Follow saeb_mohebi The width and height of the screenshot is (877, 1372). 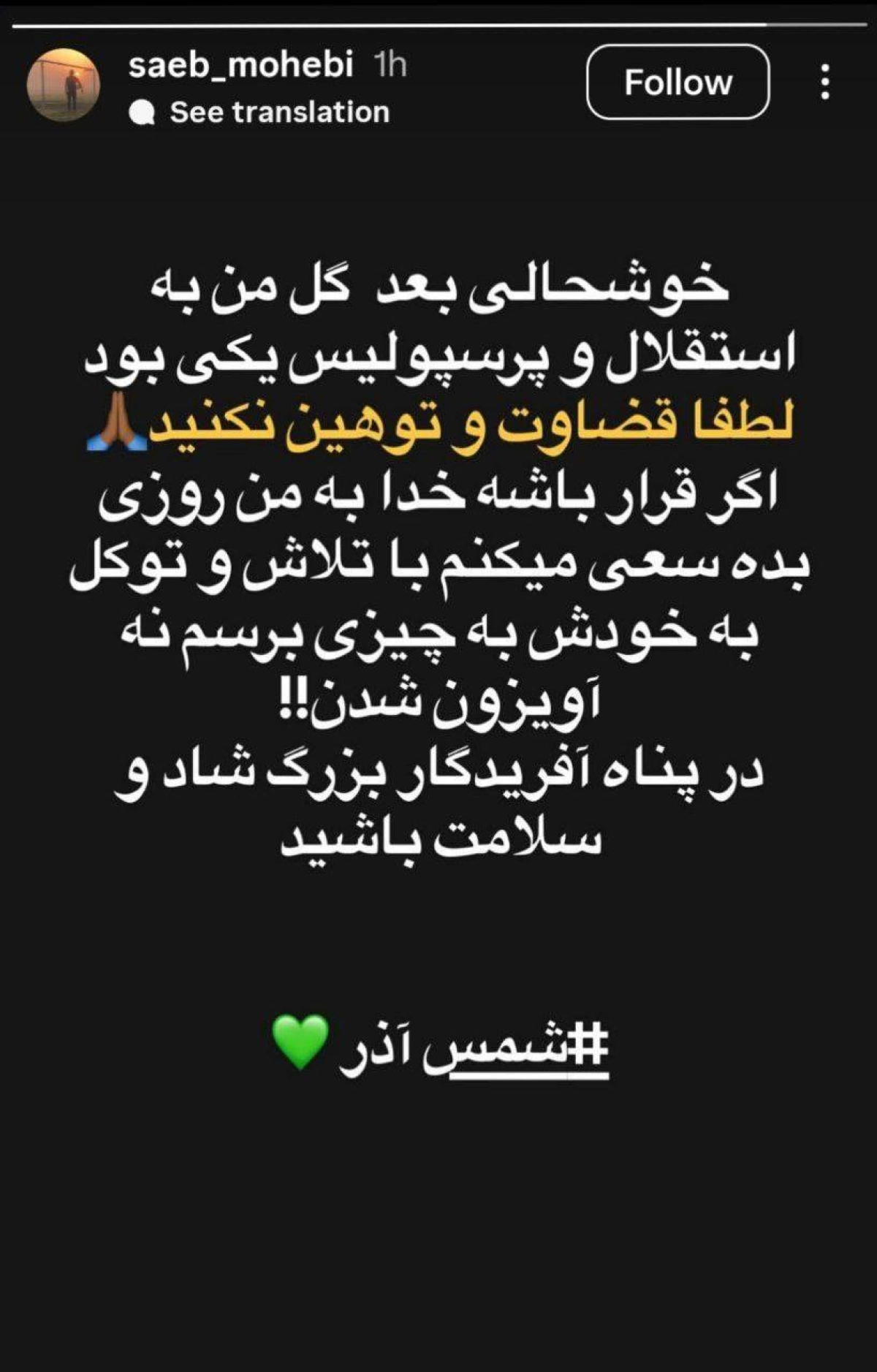677,83
